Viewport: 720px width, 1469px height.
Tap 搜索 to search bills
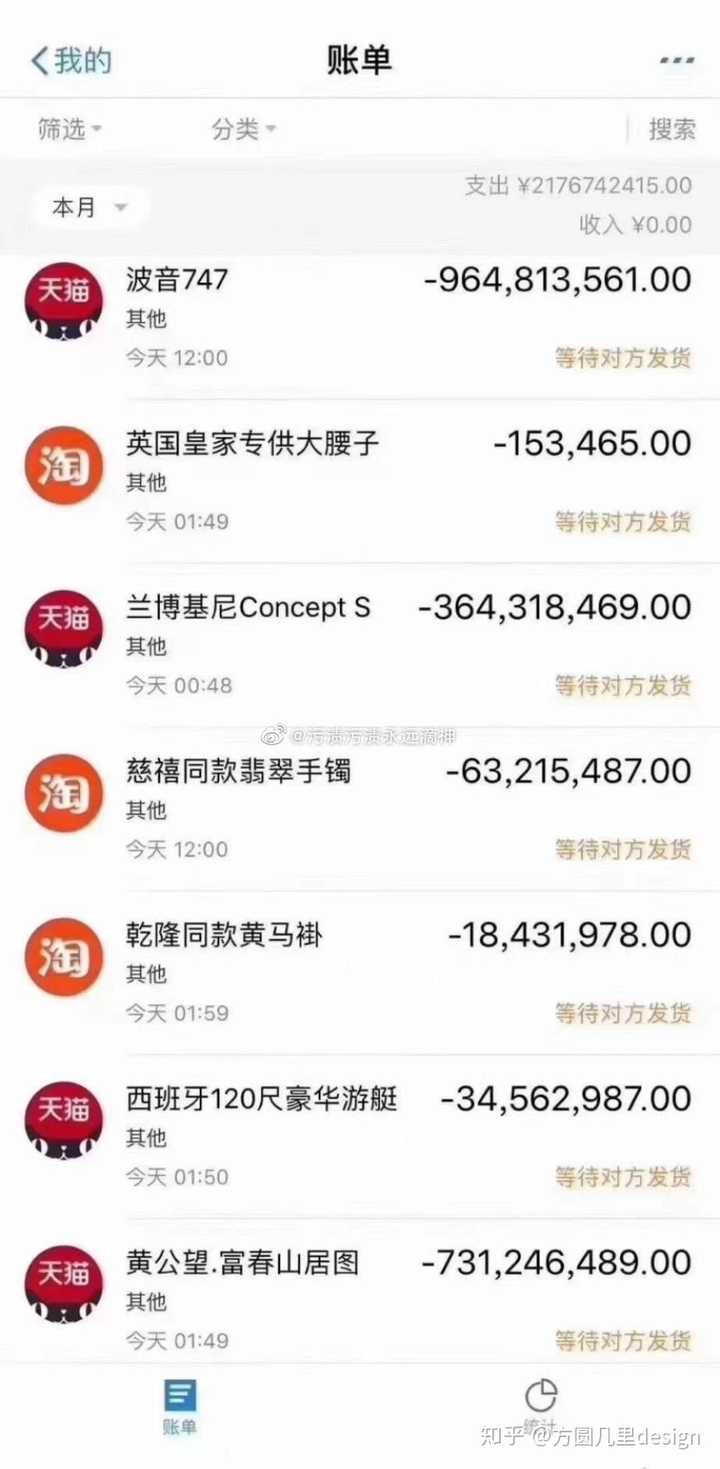pyautogui.click(x=671, y=129)
